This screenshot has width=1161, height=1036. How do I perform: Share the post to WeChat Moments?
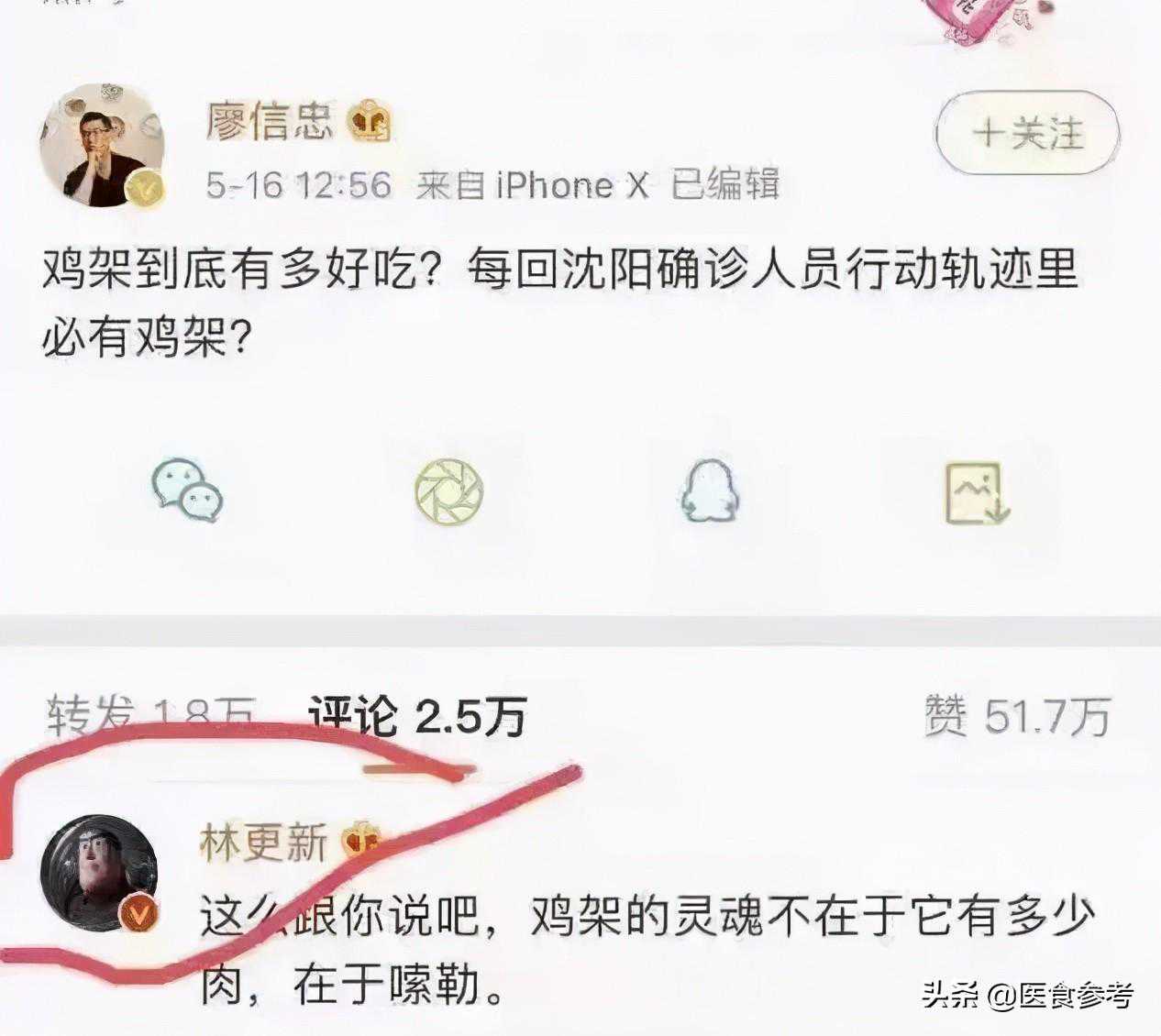(x=448, y=490)
